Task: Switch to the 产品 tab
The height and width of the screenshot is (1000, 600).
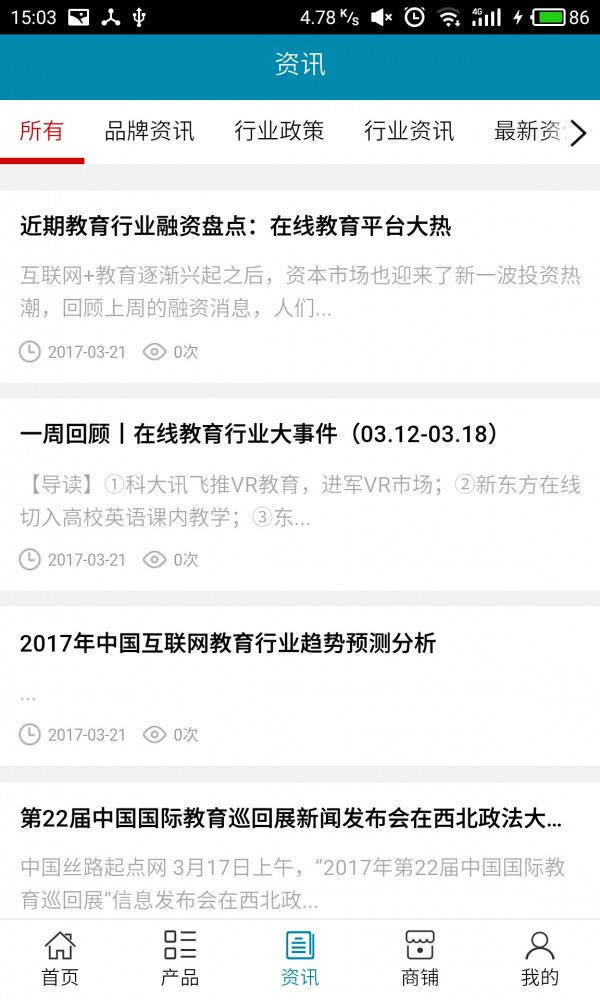Action: point(180,958)
